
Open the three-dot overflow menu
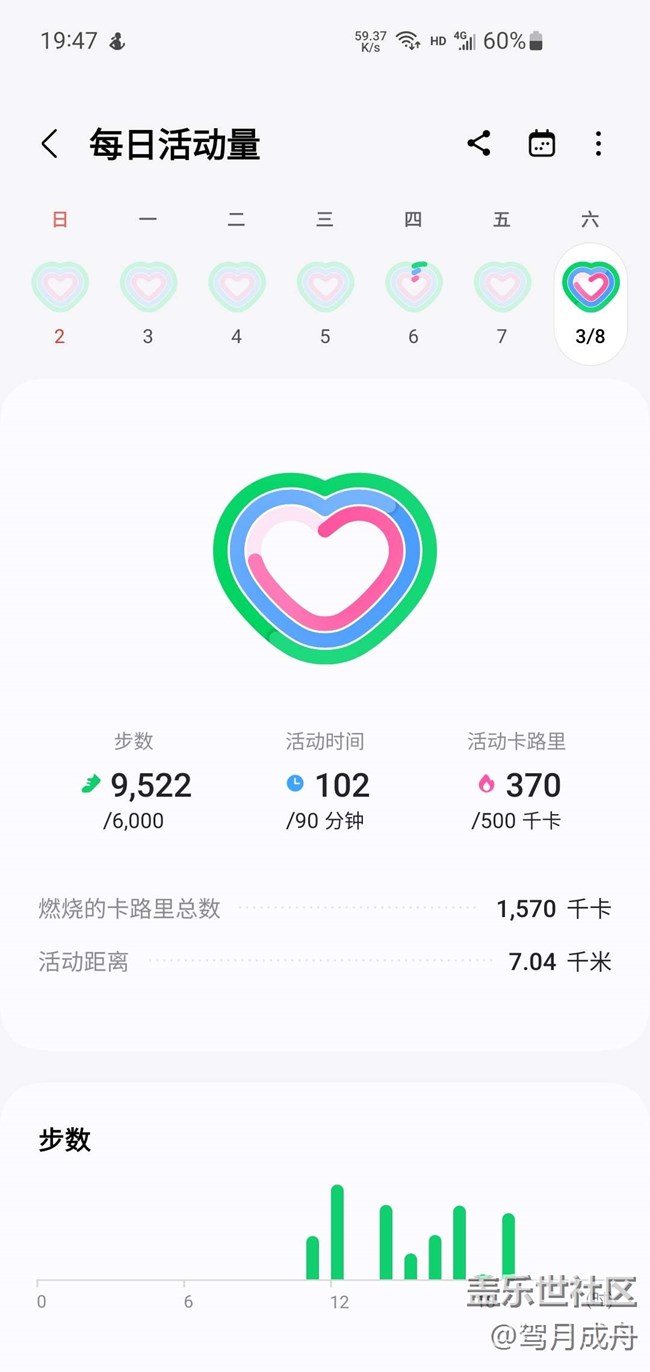click(598, 143)
